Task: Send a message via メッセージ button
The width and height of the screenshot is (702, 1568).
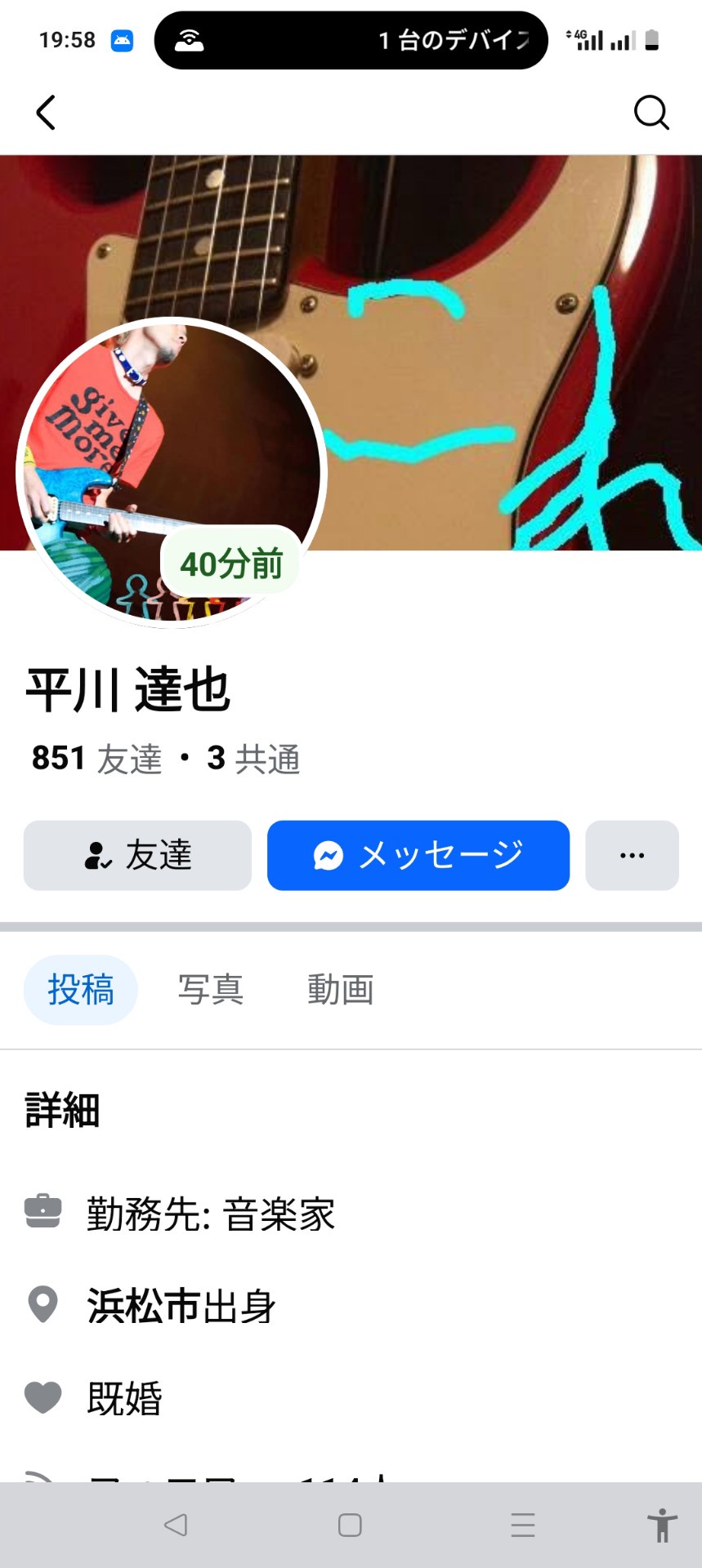Action: (418, 855)
